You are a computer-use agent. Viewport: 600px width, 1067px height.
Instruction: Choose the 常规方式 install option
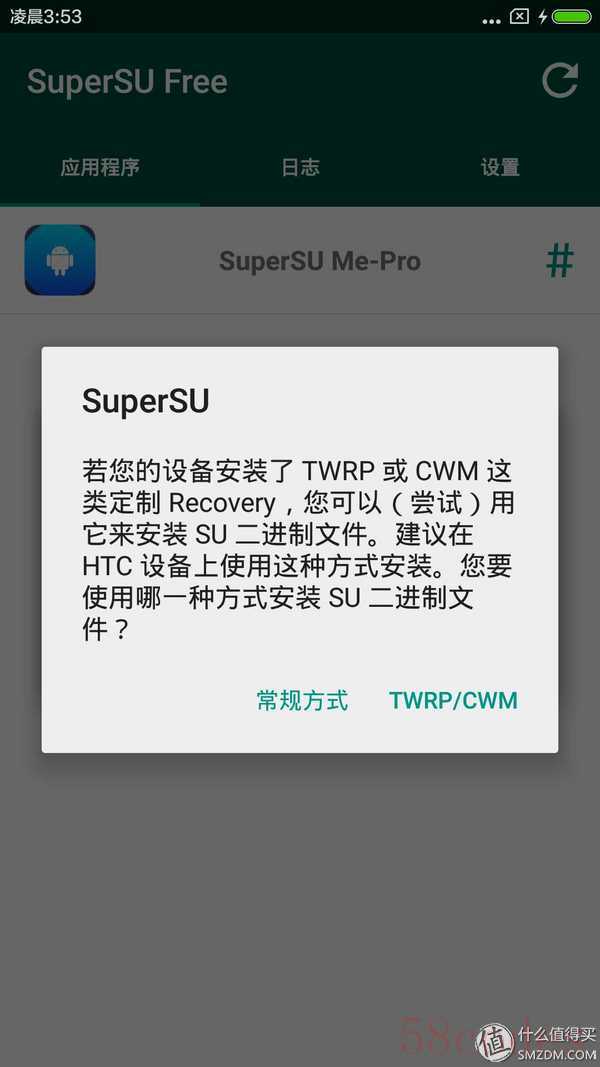(302, 700)
